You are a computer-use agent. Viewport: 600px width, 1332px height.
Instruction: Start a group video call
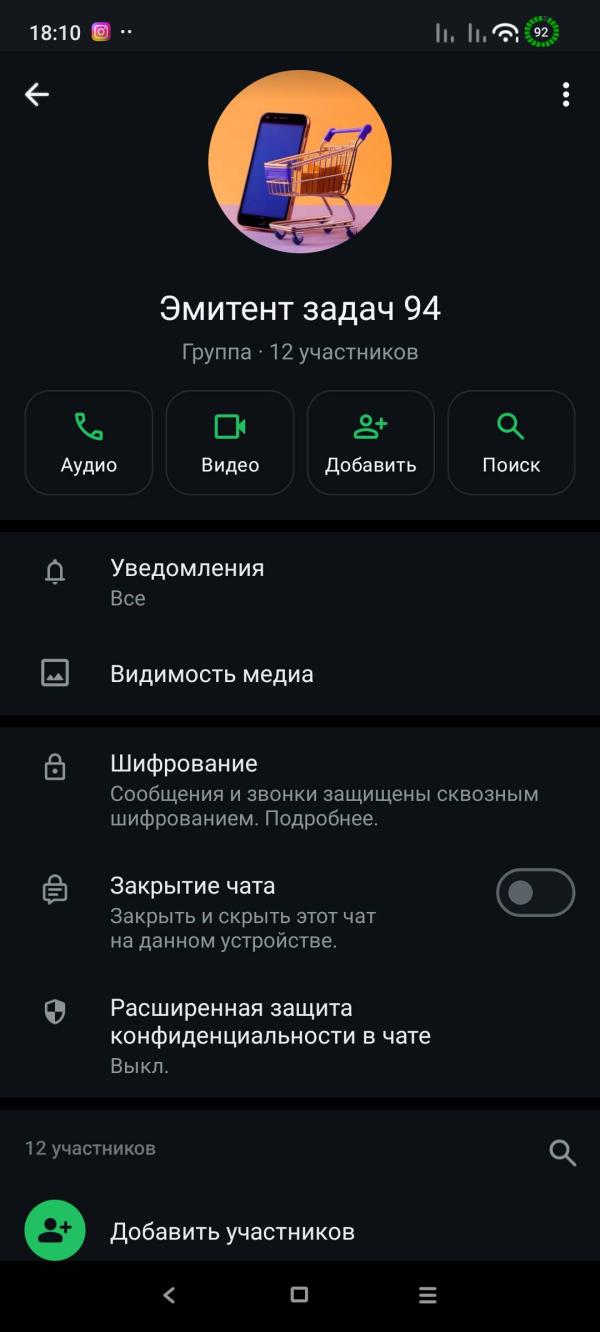(230, 442)
